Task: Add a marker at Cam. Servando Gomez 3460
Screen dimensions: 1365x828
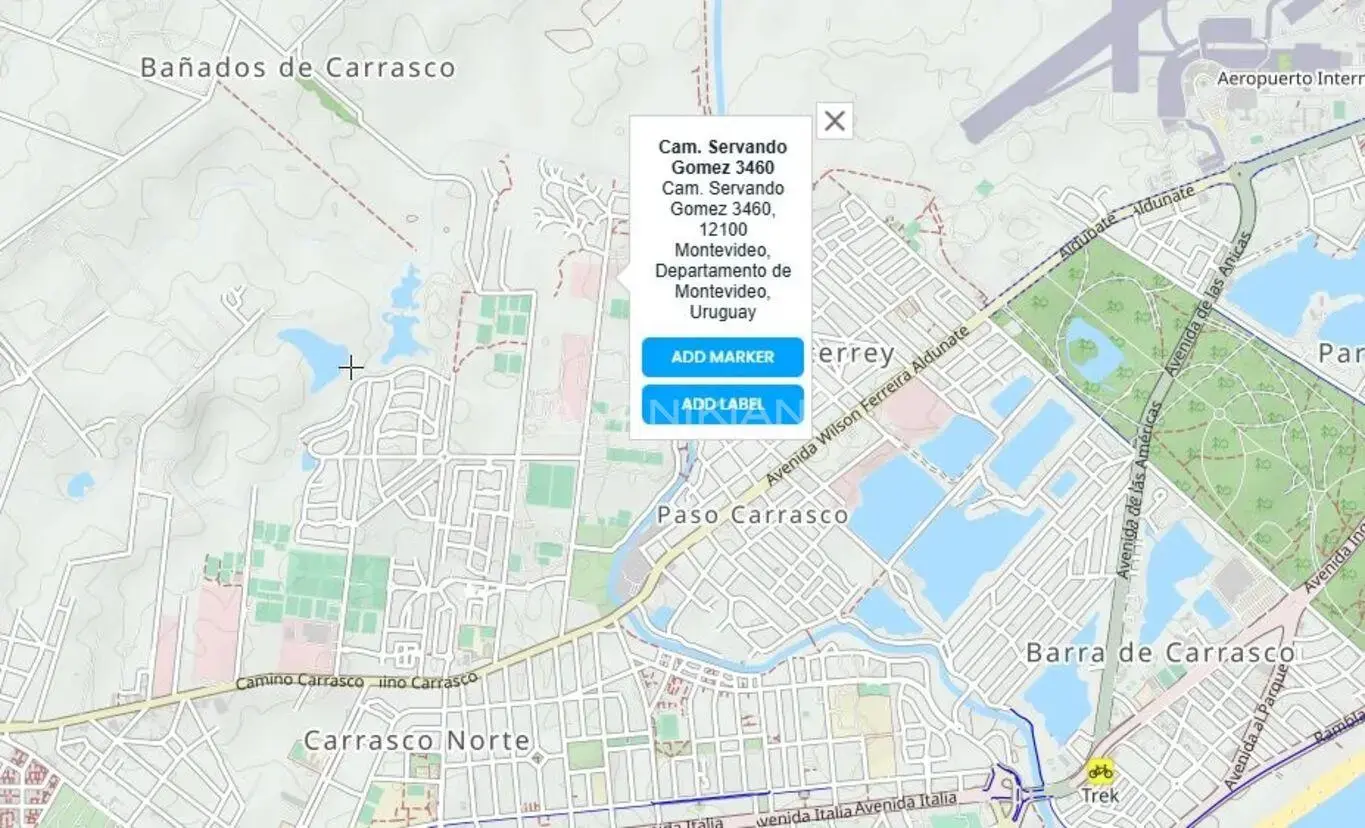Action: (722, 357)
